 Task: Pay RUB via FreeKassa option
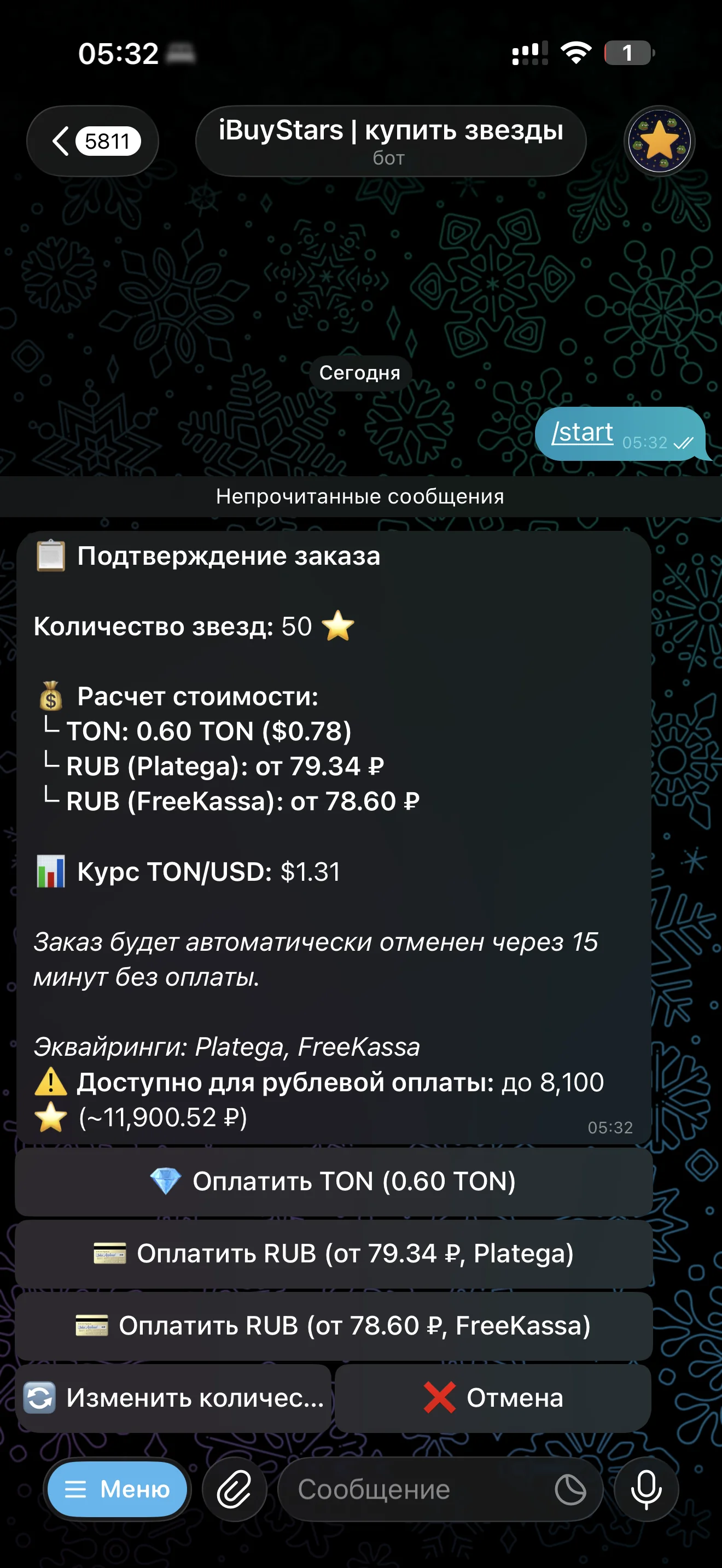coord(334,1326)
